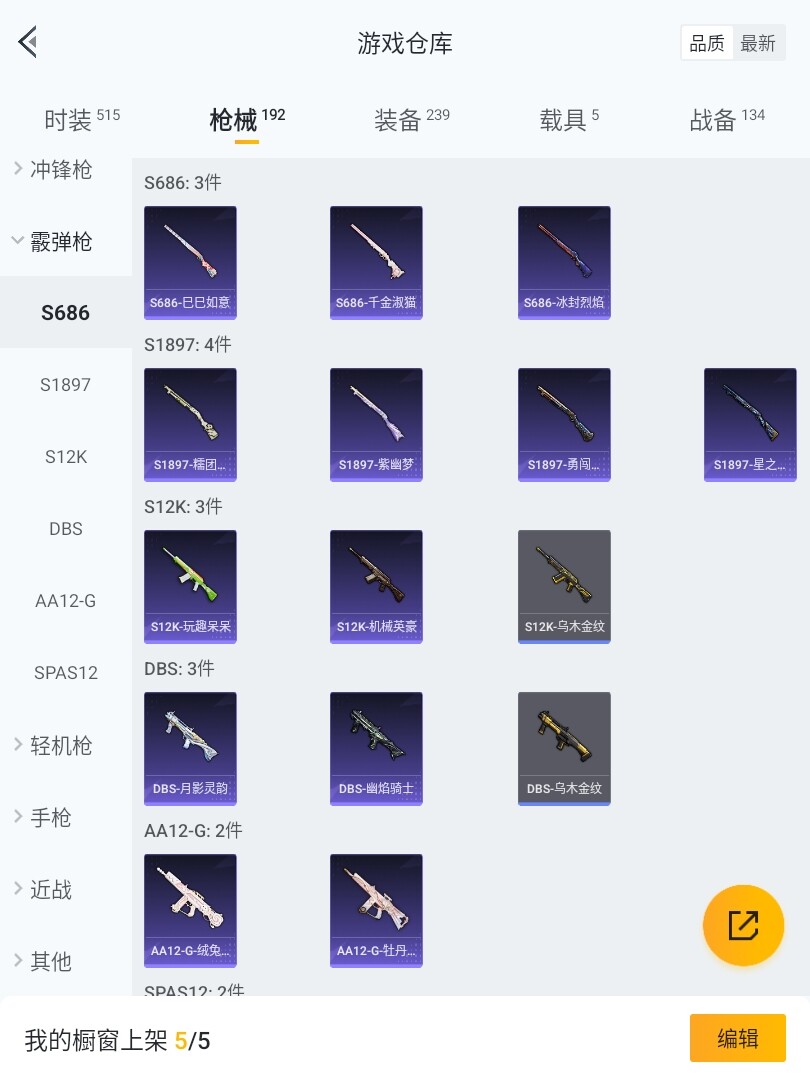
Task: Collapse the 霰弹枪 category
Action: tap(60, 242)
